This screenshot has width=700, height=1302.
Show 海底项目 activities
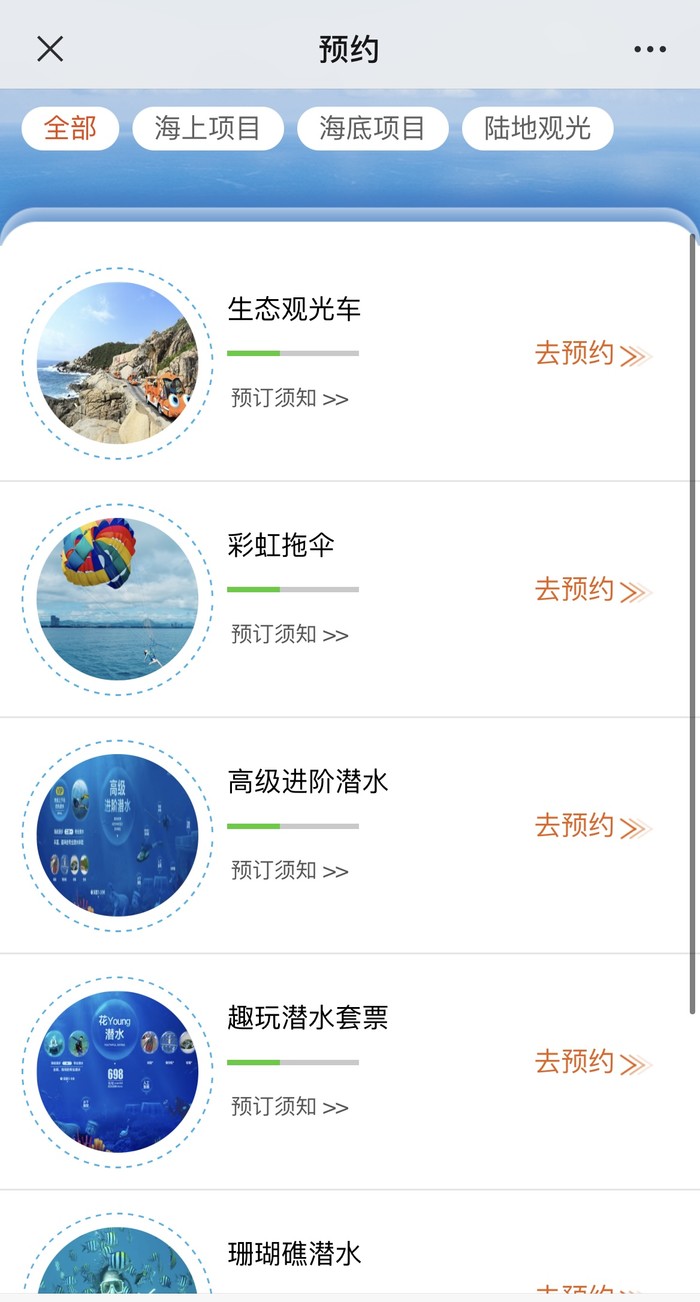pos(372,128)
